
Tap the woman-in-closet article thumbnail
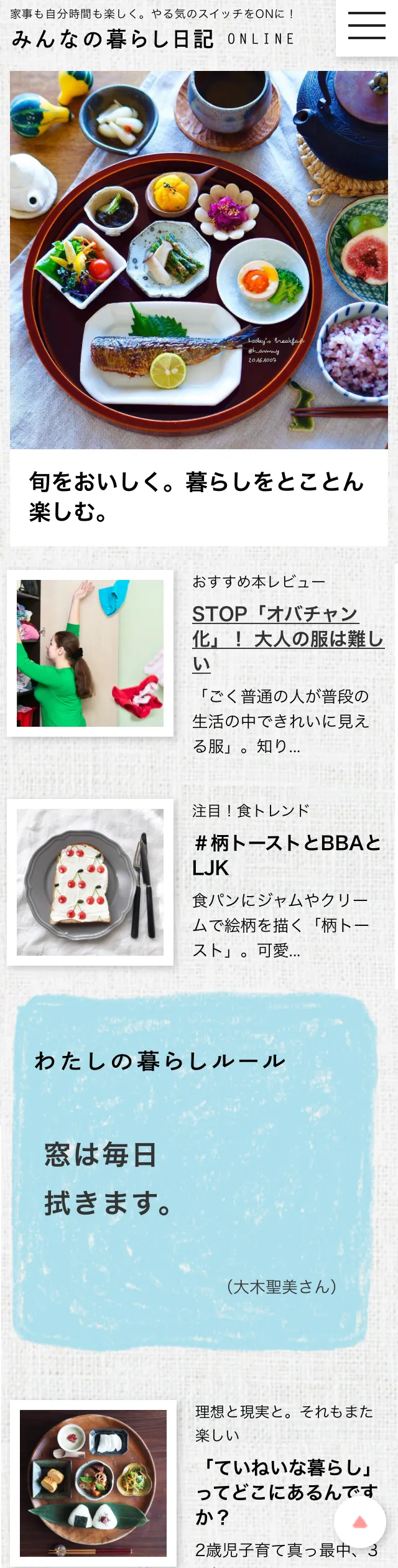pyautogui.click(x=90, y=653)
